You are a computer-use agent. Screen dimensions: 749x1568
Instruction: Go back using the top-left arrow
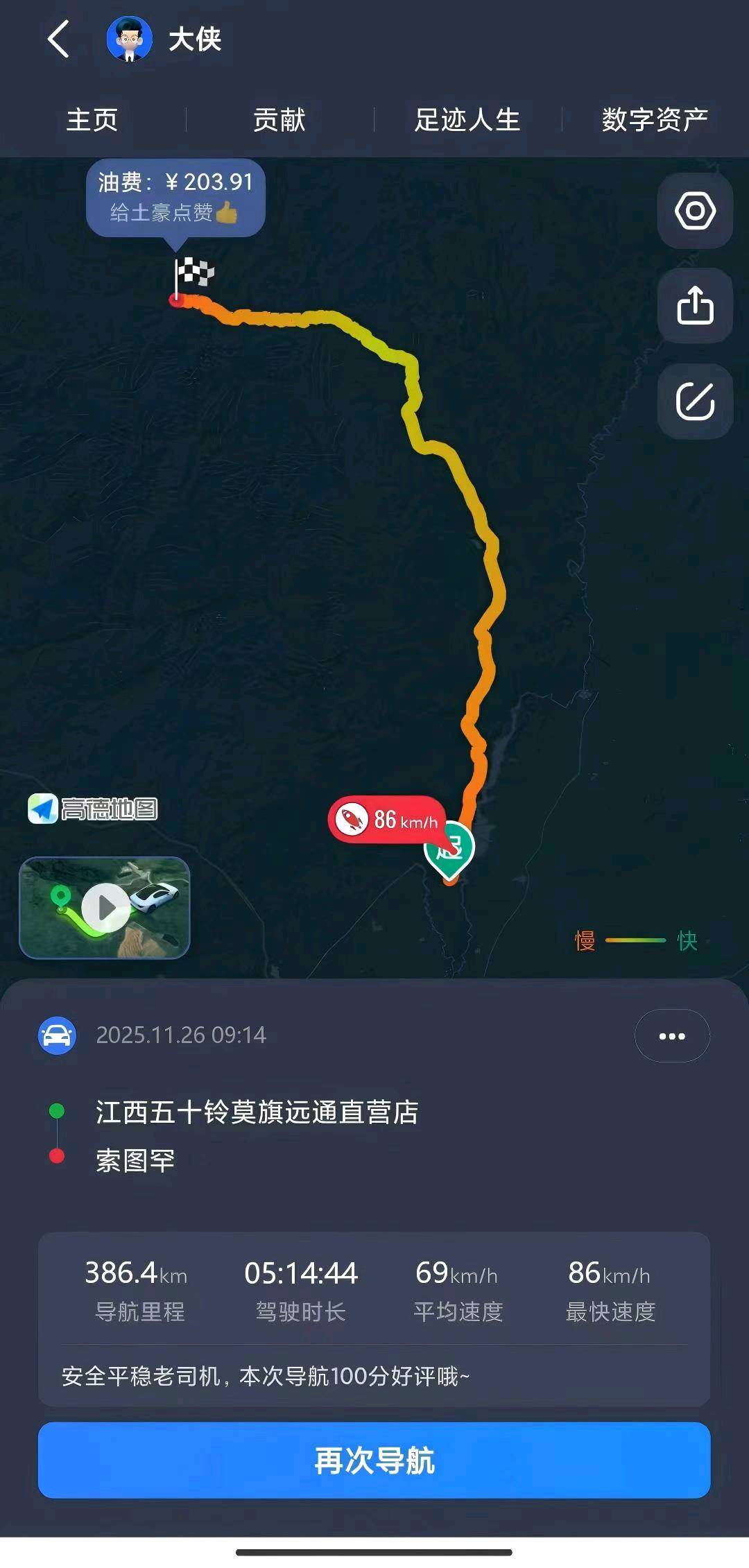point(60,39)
